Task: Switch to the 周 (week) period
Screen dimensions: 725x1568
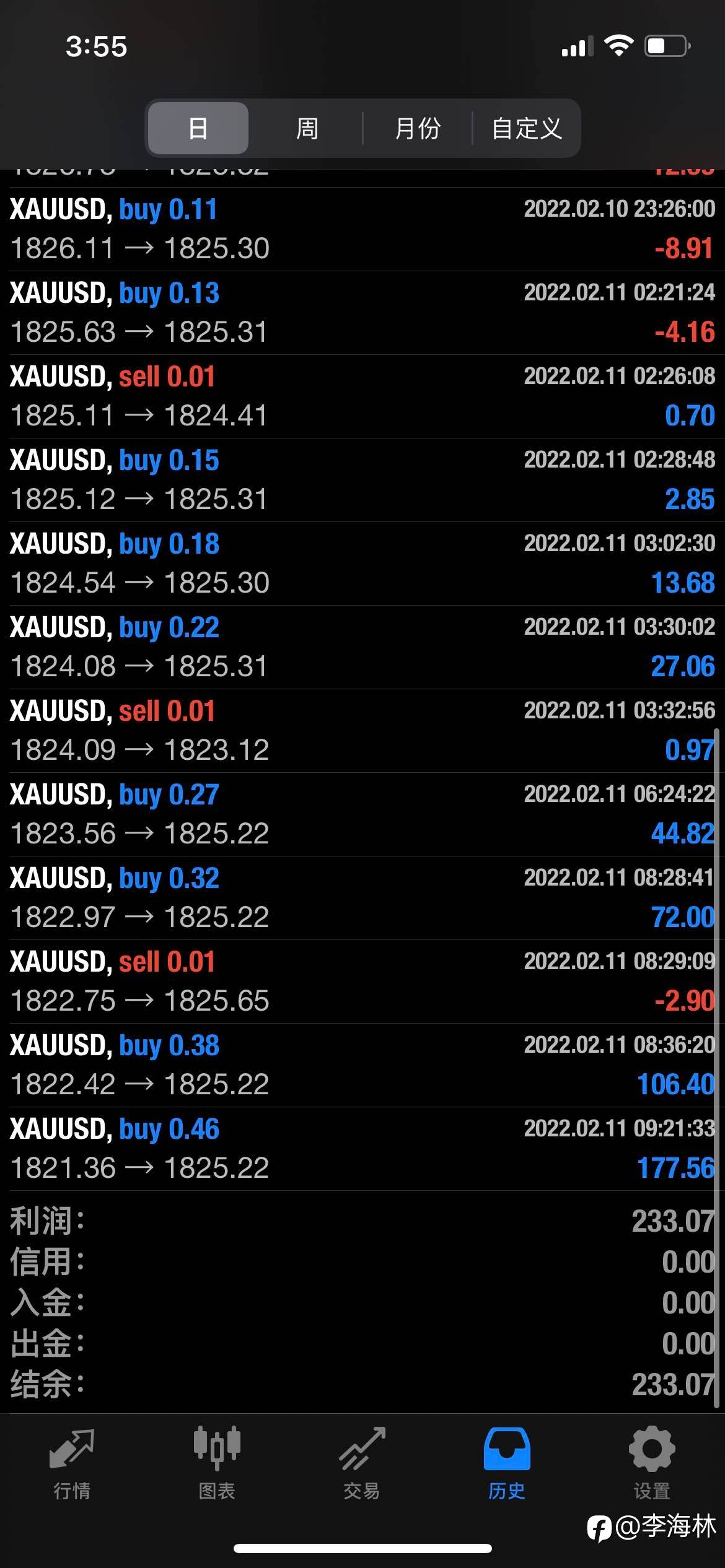Action: tap(307, 128)
